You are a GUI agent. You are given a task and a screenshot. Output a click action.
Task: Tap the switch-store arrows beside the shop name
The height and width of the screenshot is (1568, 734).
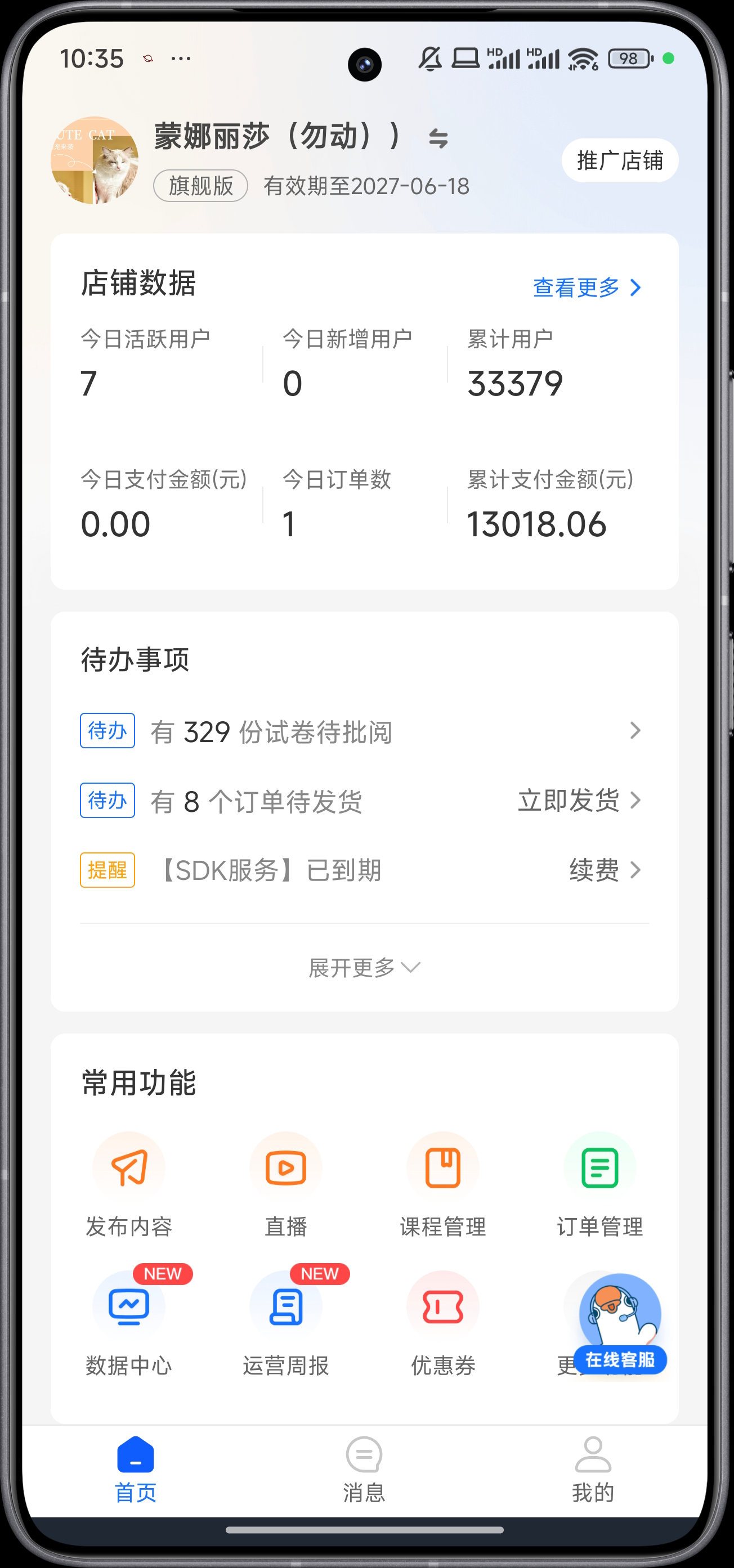point(438,138)
